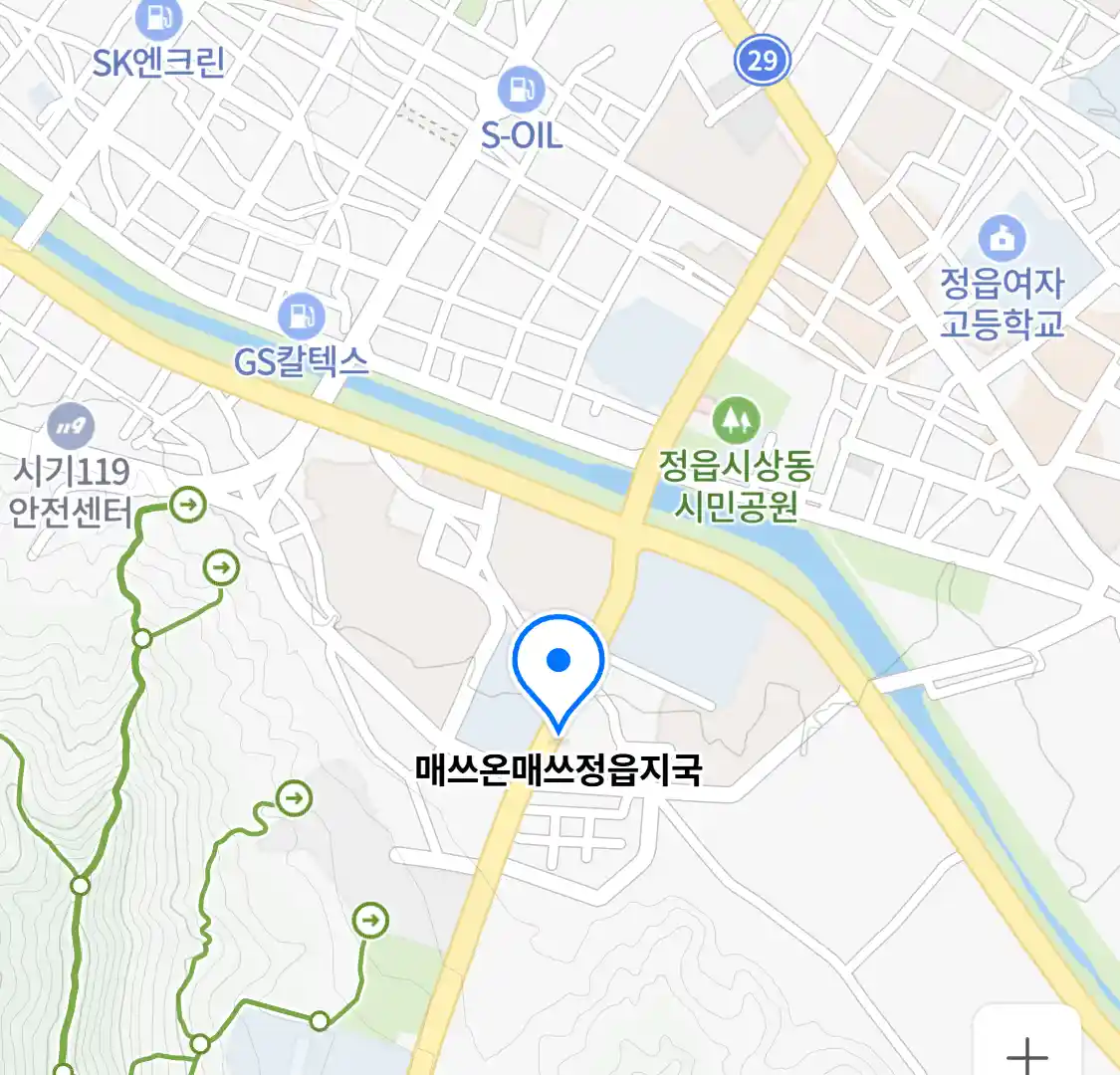The image size is (1120, 1075).
Task: Tap the SK엔크린 gas station marker
Action: point(158,19)
